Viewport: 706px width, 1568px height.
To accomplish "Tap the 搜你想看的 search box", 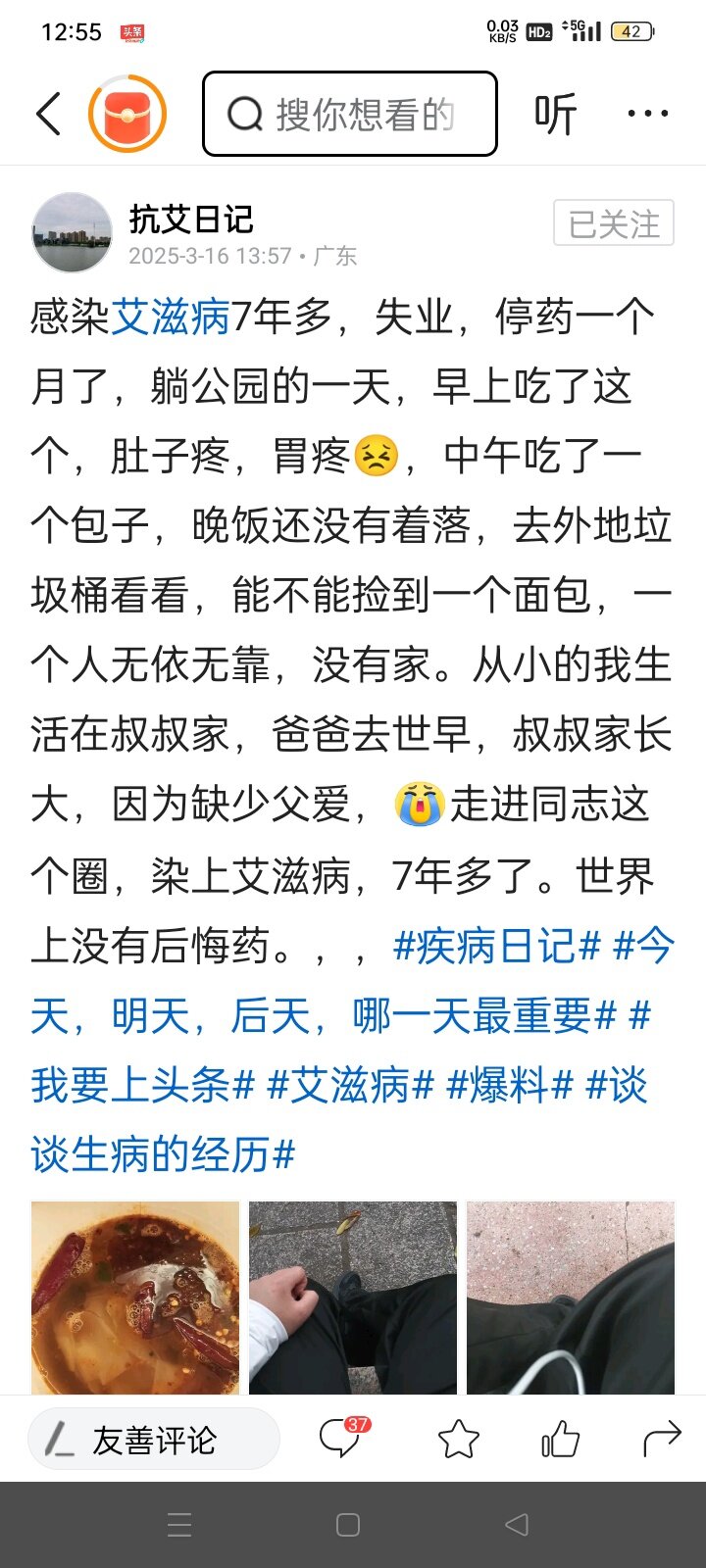I will (x=350, y=114).
